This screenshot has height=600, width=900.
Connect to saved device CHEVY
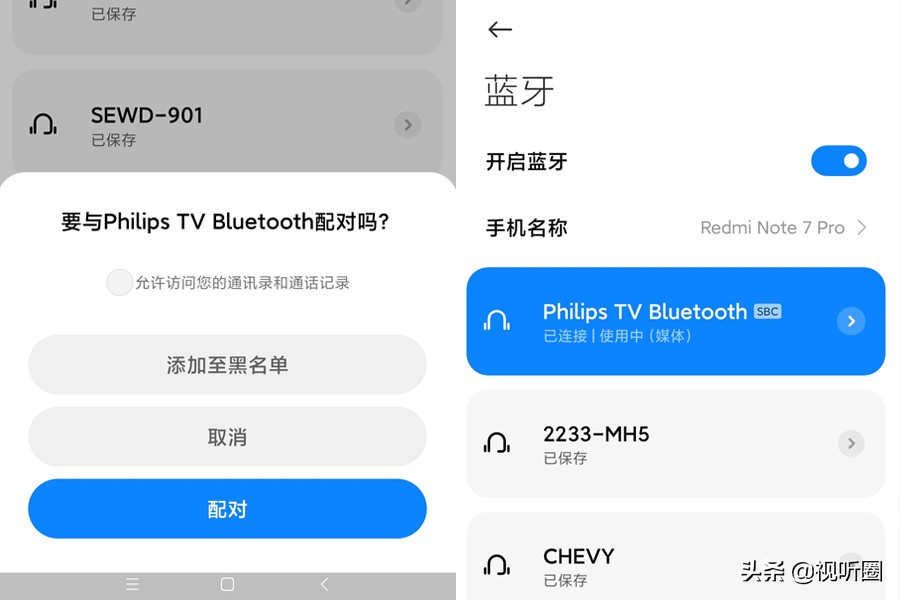(x=620, y=564)
